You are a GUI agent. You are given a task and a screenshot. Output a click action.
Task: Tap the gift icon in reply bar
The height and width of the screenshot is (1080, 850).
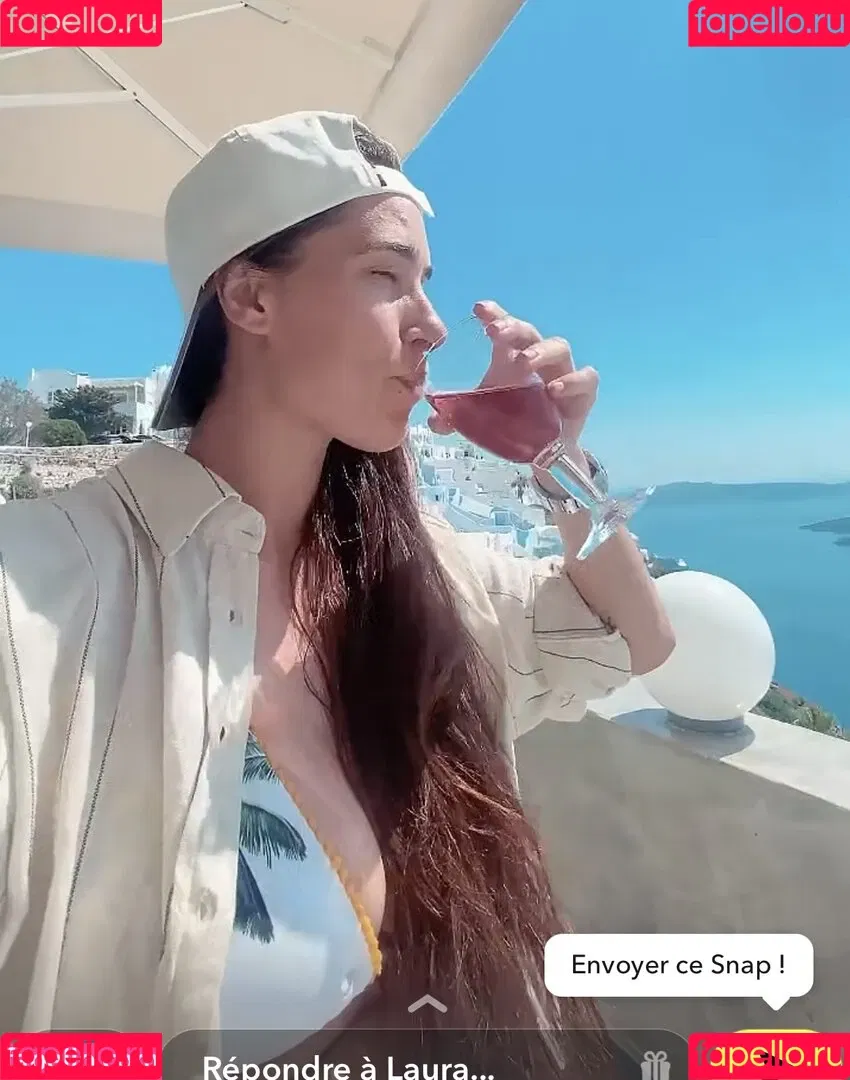tap(656, 1064)
